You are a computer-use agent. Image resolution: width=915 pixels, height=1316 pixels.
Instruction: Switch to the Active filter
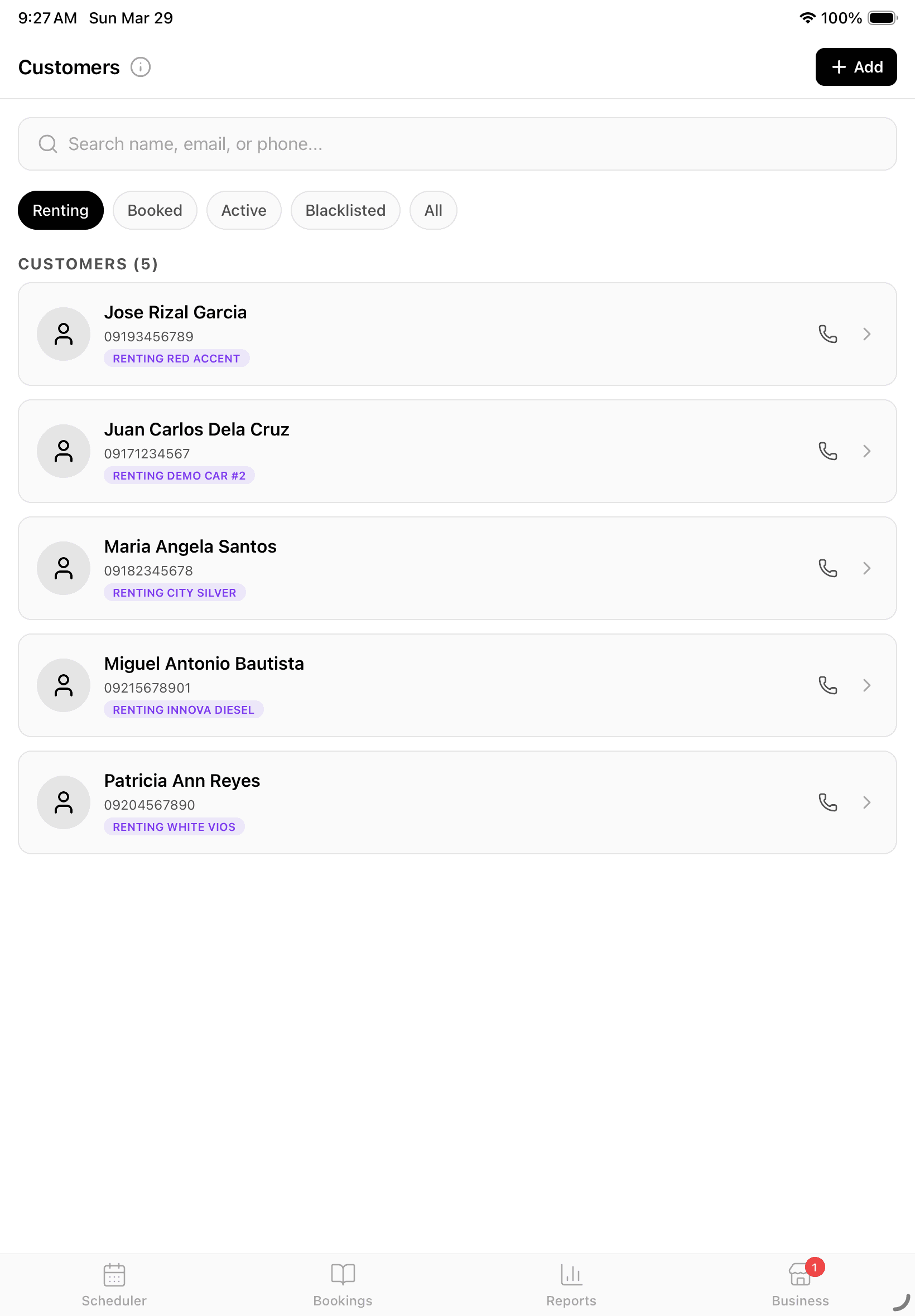point(243,210)
